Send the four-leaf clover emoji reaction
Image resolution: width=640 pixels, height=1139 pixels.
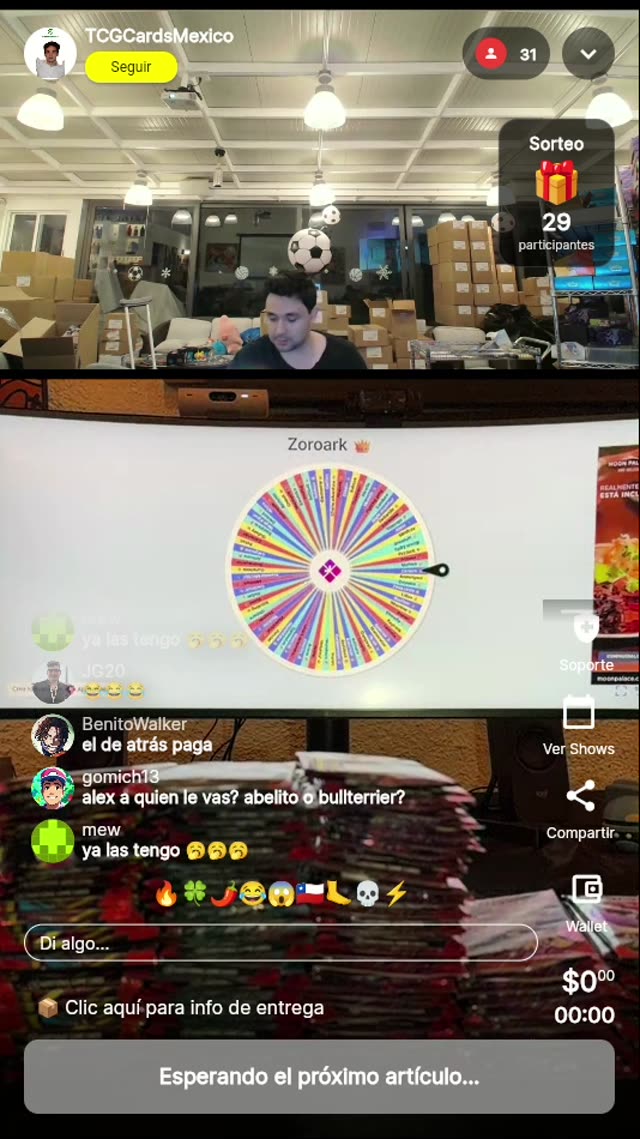(194, 894)
